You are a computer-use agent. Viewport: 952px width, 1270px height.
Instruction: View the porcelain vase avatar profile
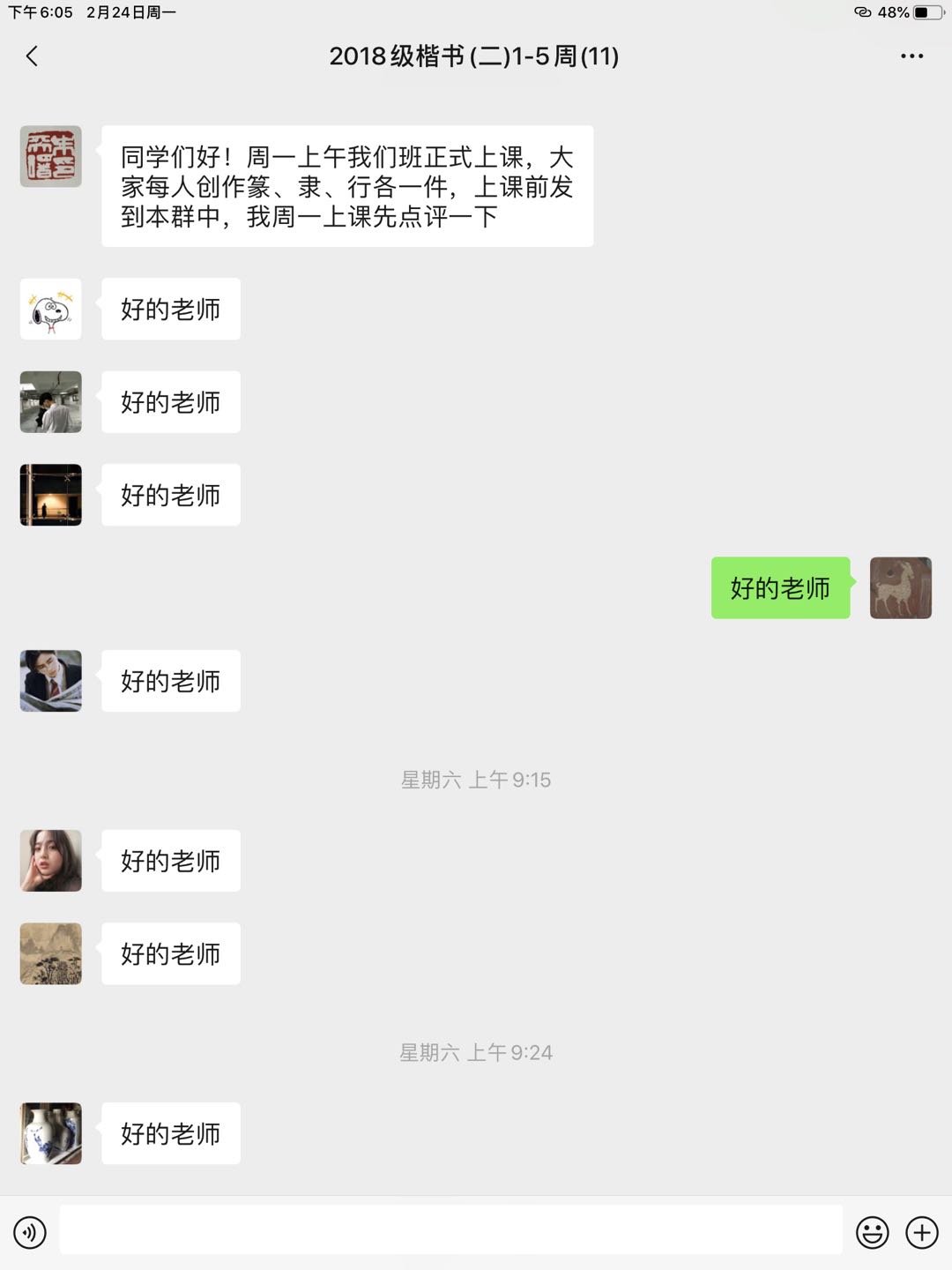[51, 1133]
